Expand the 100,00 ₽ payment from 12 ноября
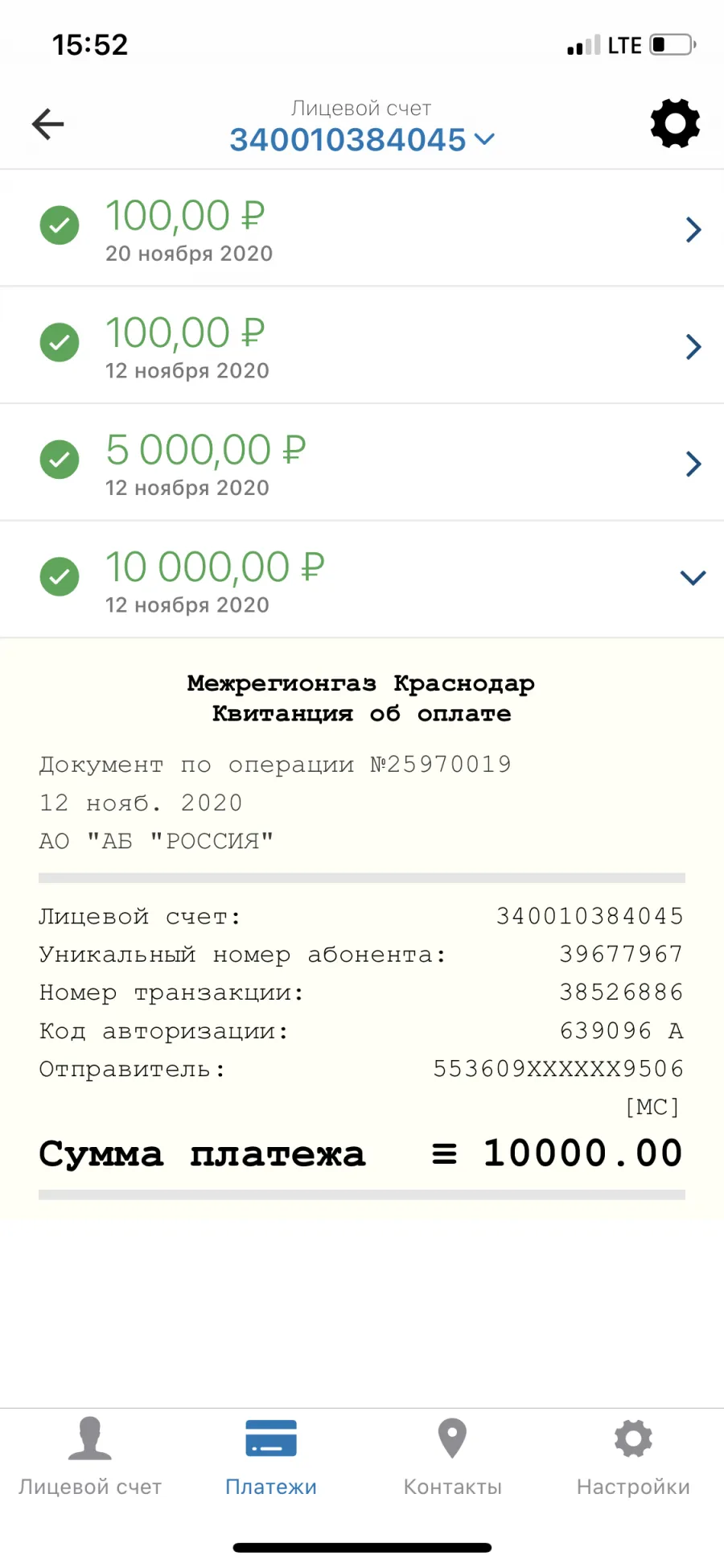Viewport: 724px width, 1568px height. click(x=362, y=345)
